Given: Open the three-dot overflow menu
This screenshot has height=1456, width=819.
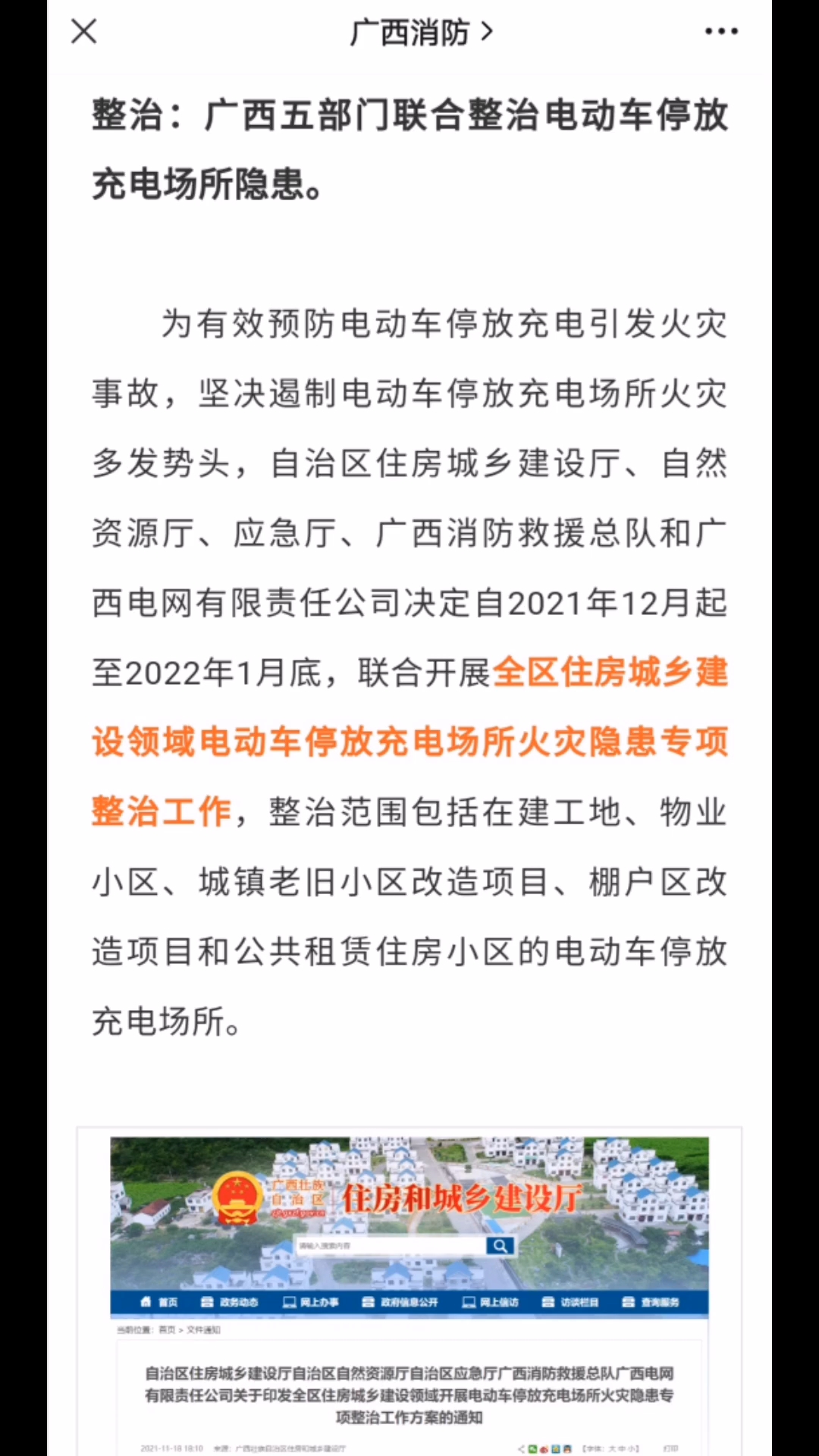Looking at the screenshot, I should click(720, 32).
